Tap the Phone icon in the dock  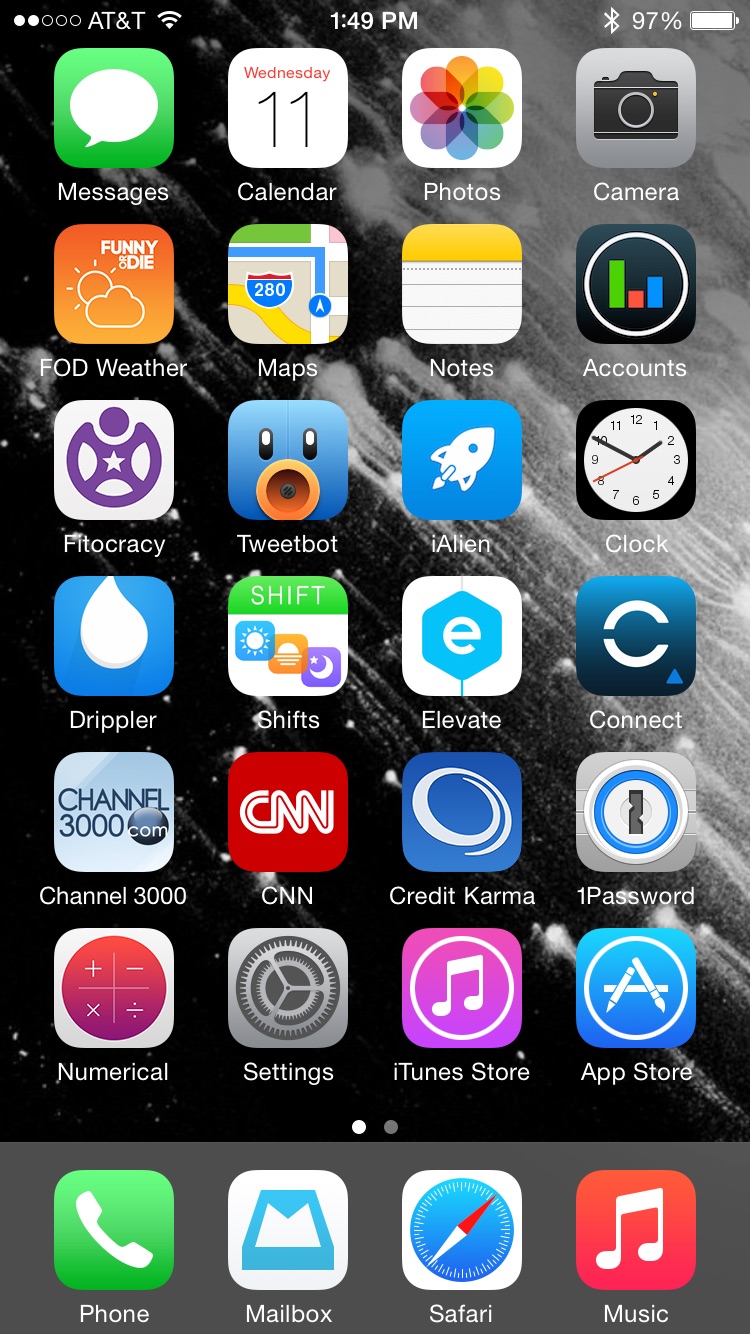[x=114, y=1230]
